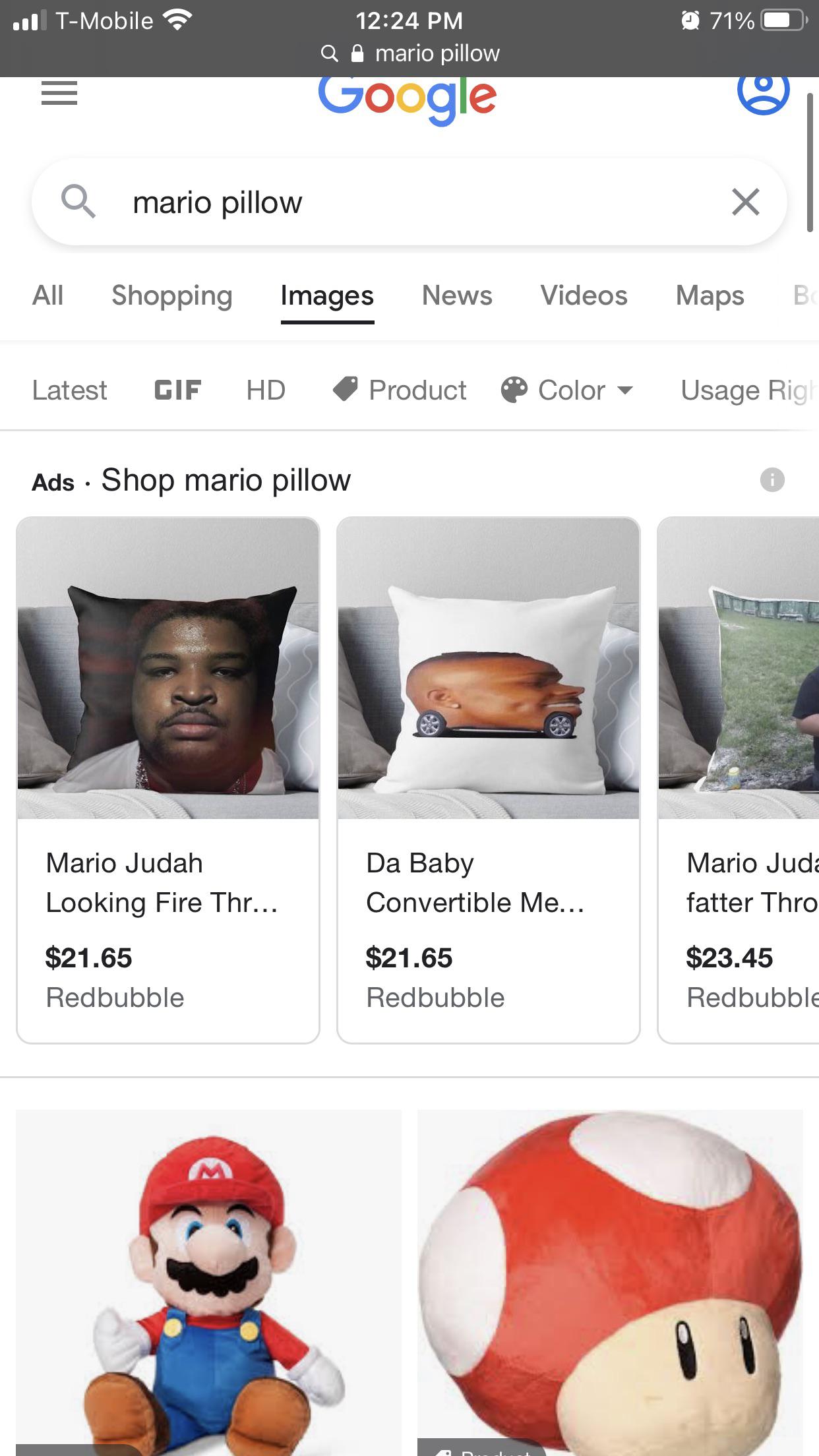Viewport: 819px width, 1456px height.
Task: Edit the mario pillow search field
Action: [x=396, y=202]
